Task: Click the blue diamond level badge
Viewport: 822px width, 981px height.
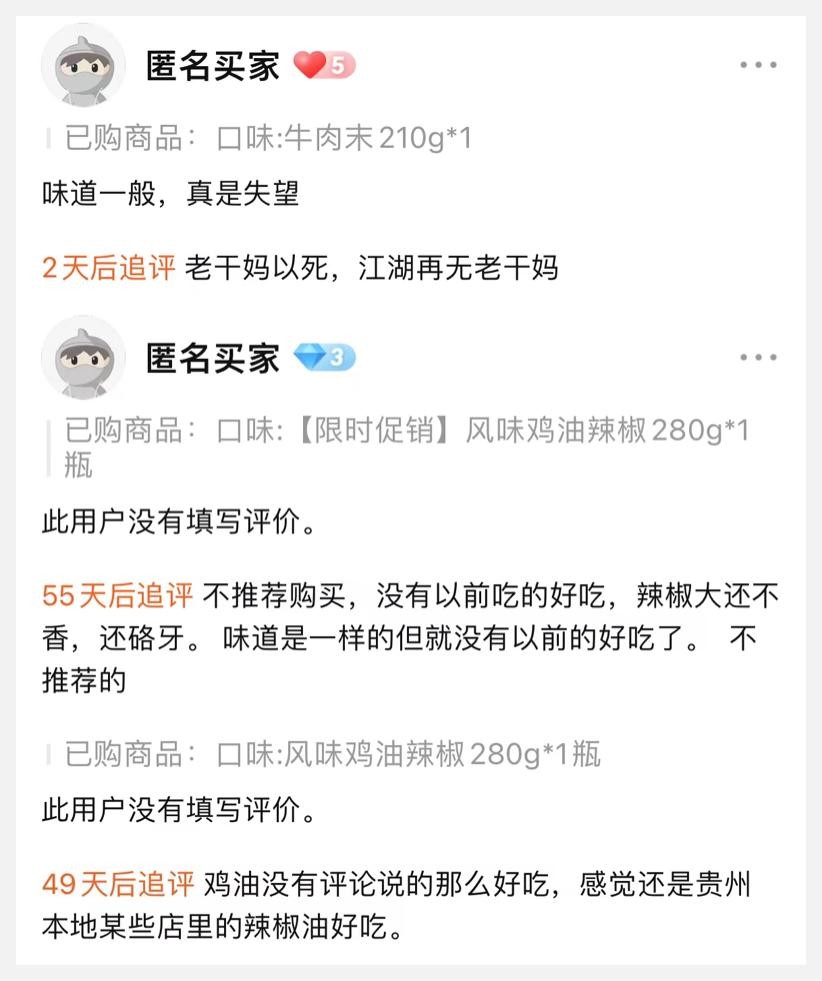Action: (x=323, y=358)
